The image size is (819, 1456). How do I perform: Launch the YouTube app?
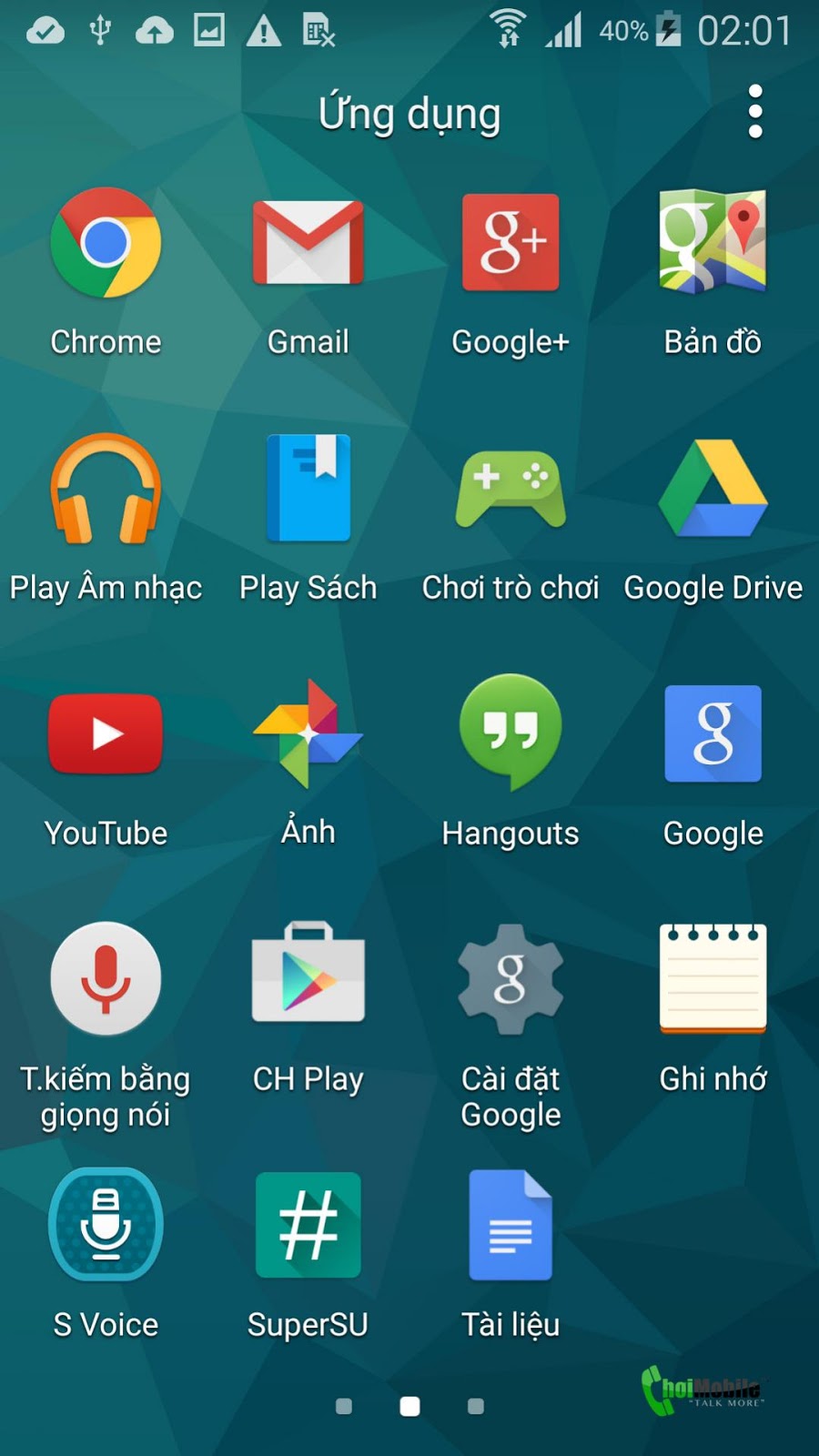tap(106, 734)
